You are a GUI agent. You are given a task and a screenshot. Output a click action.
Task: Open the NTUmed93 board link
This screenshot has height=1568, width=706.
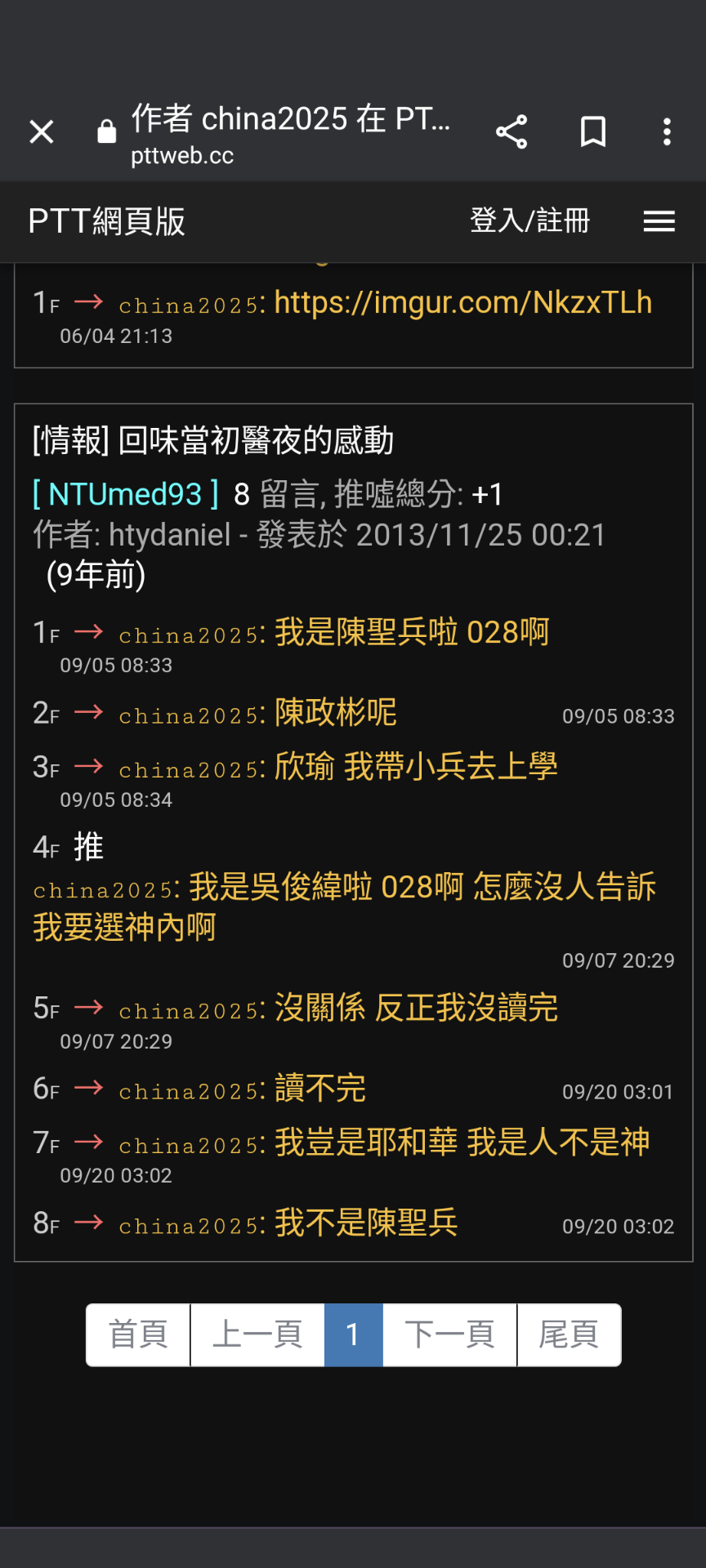click(125, 494)
